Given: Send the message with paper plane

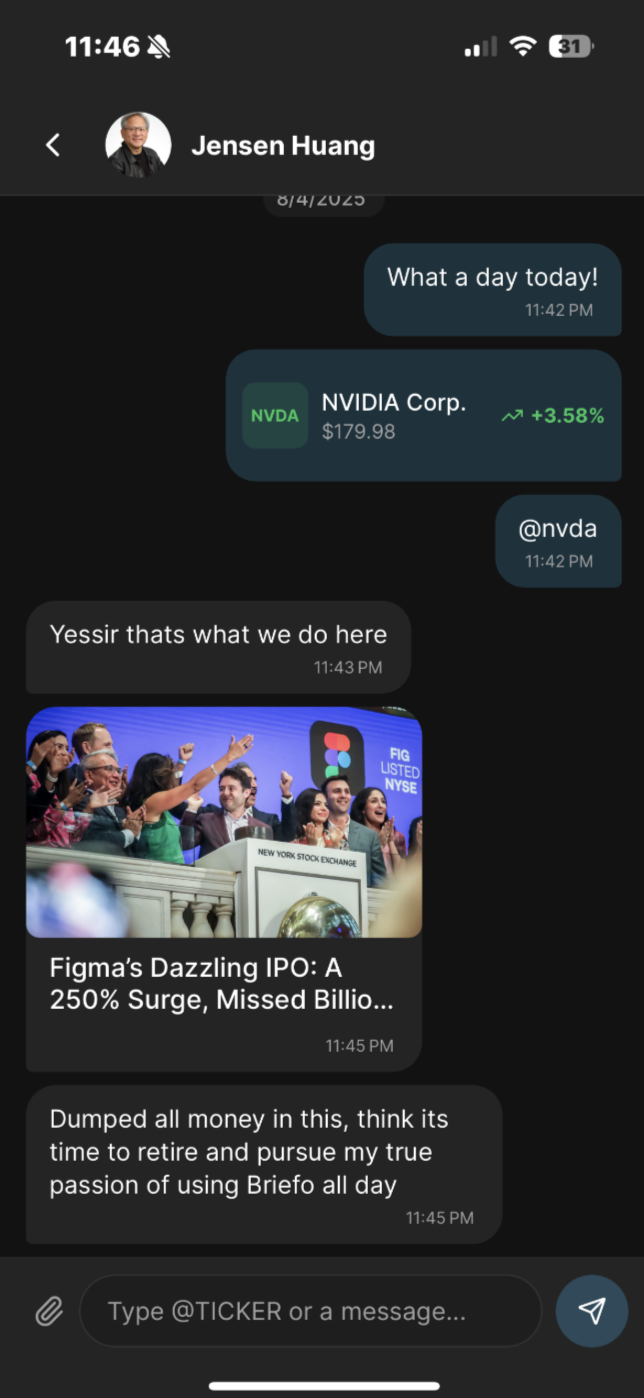Looking at the screenshot, I should click(x=592, y=1311).
